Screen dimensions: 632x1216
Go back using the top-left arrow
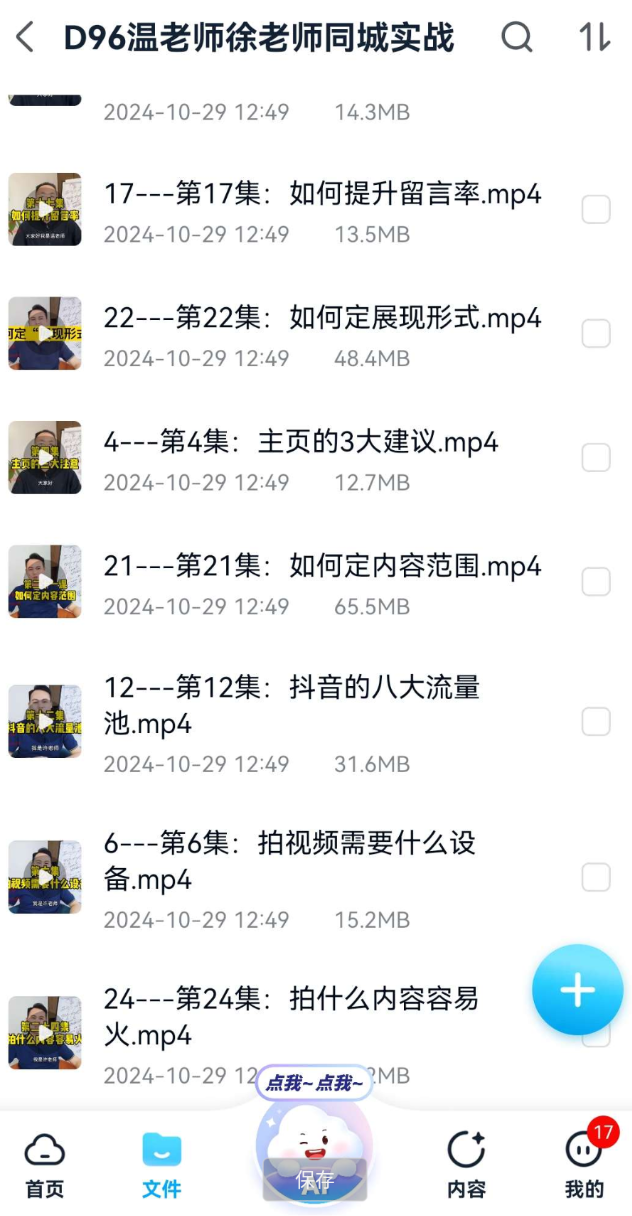pos(26,38)
